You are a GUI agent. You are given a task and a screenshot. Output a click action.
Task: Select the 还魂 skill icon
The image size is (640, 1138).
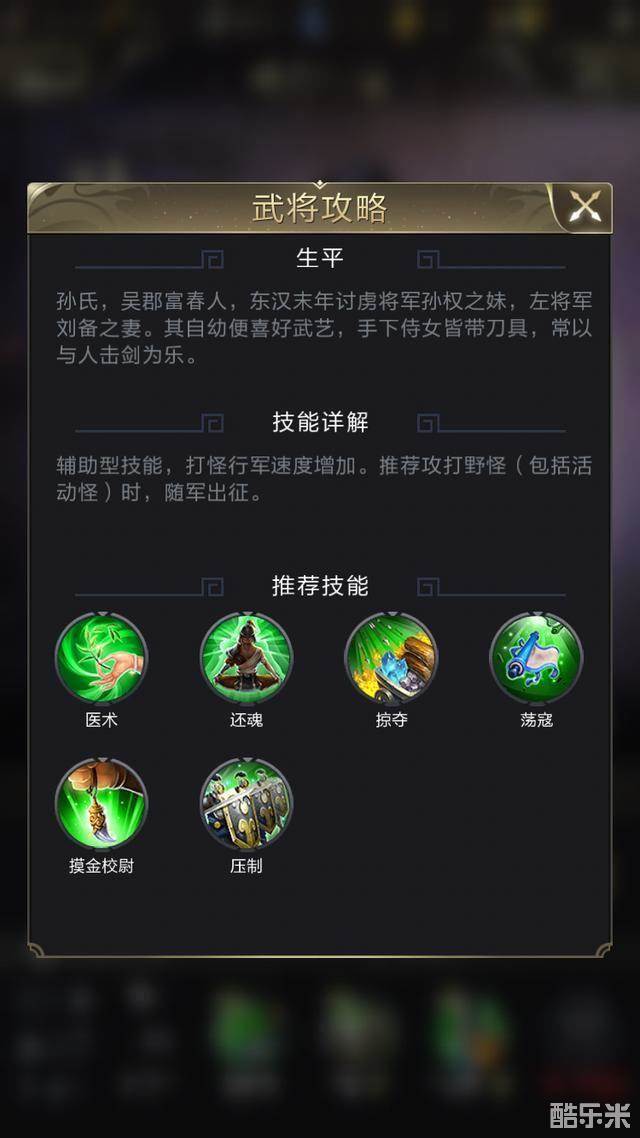246,659
